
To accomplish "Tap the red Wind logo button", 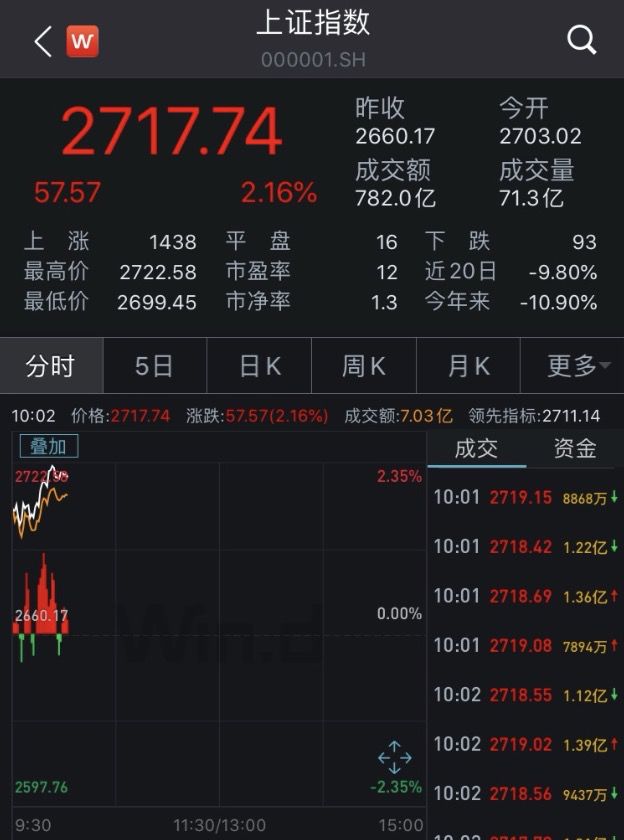I will click(x=82, y=41).
